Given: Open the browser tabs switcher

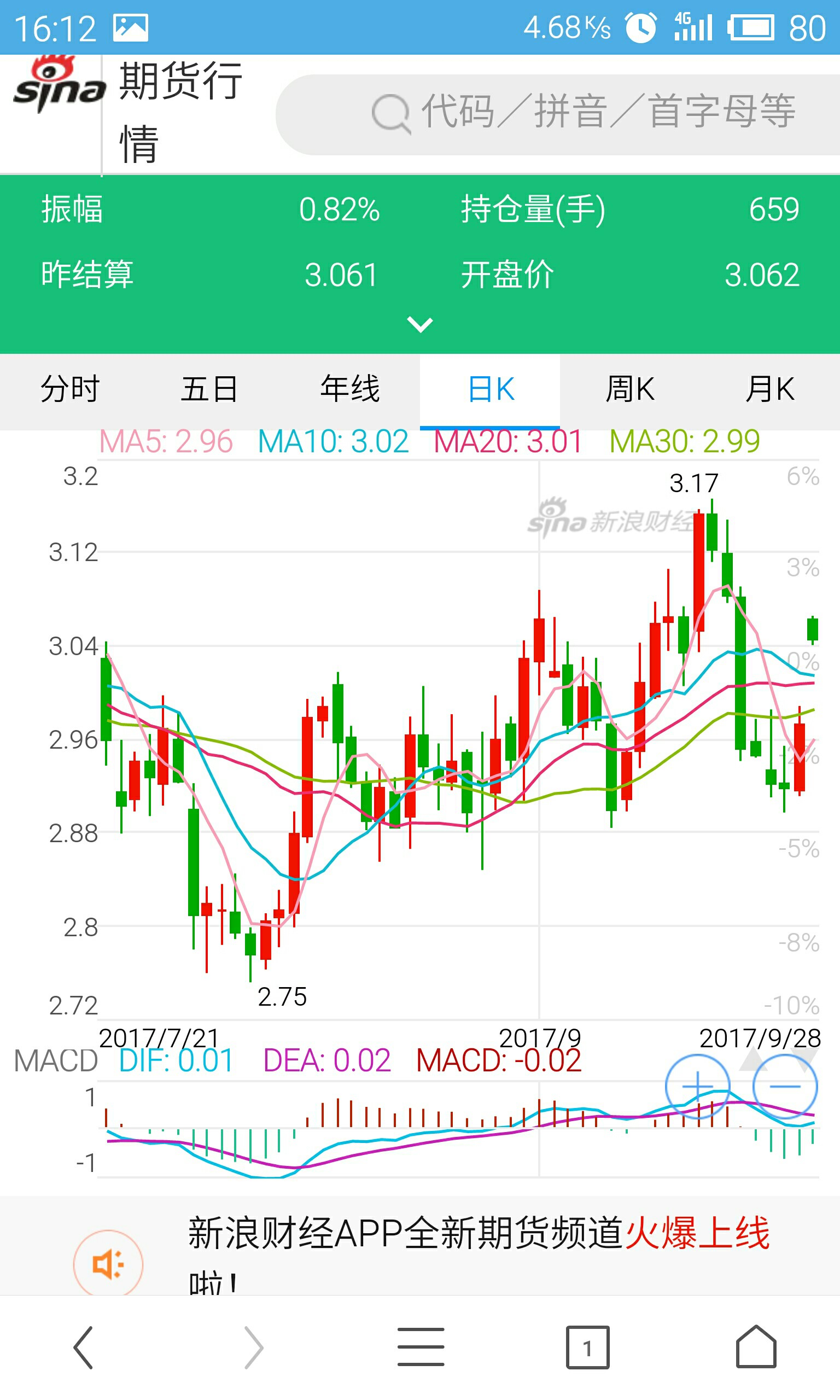Looking at the screenshot, I should coord(587,1347).
